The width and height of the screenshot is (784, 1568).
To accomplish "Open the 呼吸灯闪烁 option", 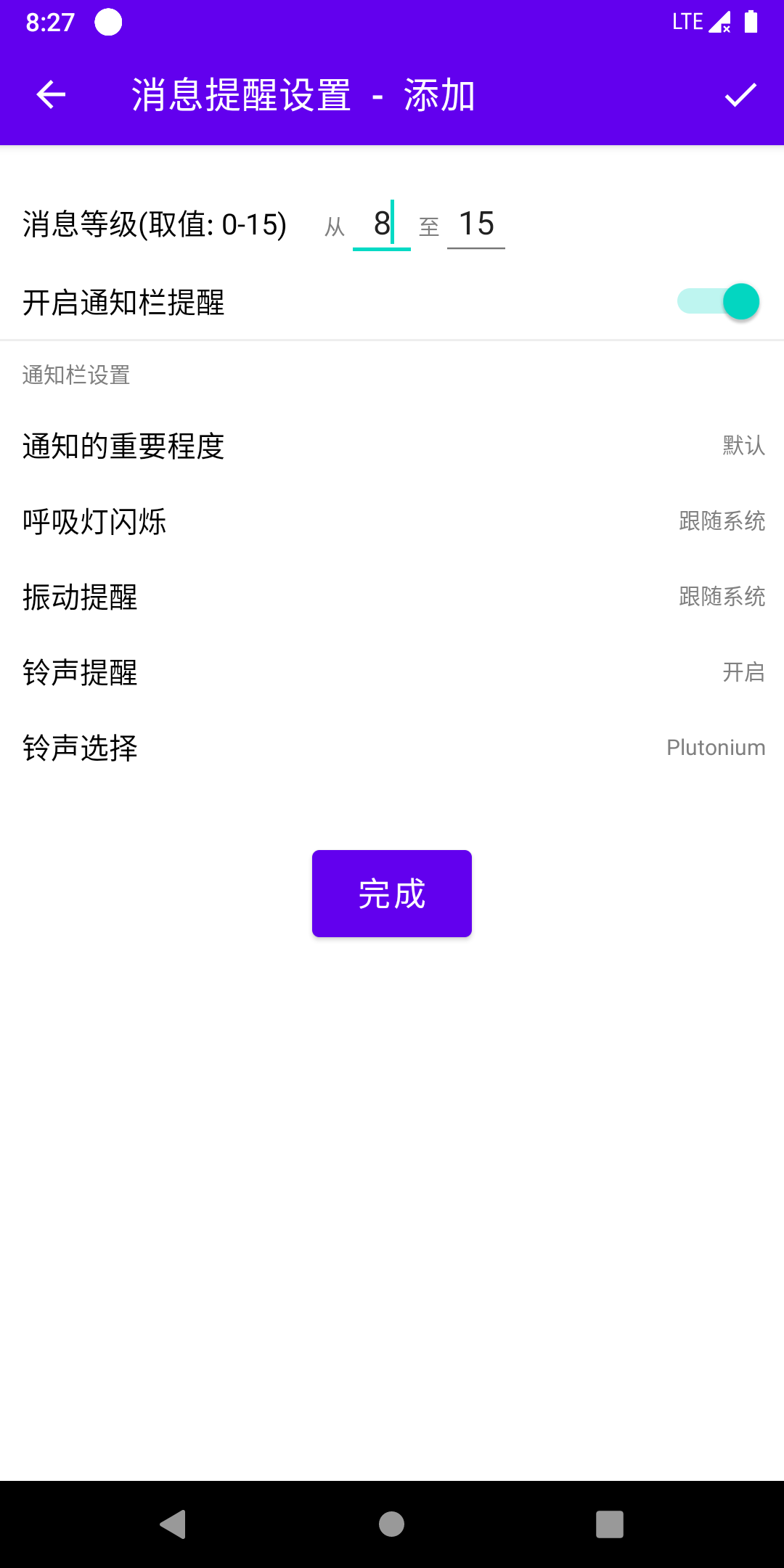I will click(x=392, y=521).
